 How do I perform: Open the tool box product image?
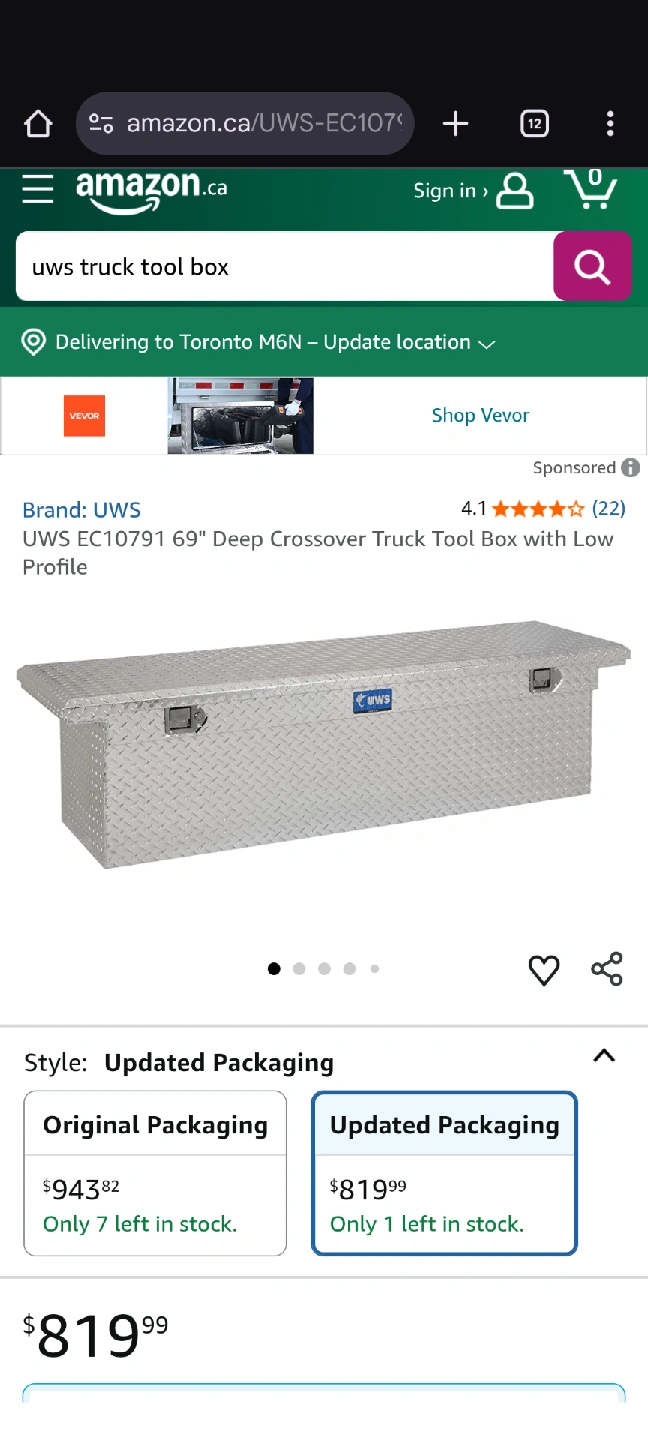point(324,745)
